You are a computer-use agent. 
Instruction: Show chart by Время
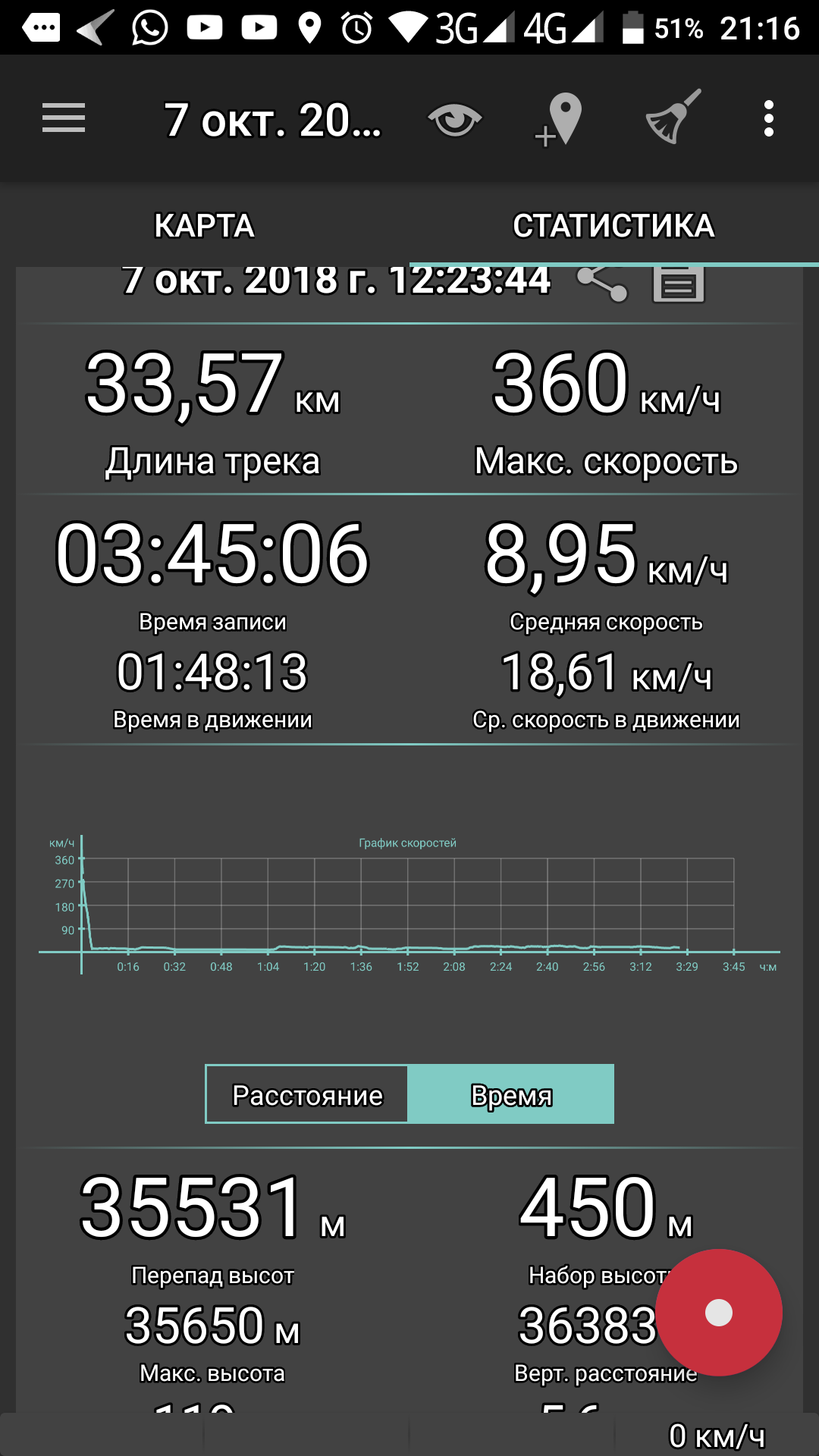tap(511, 1095)
